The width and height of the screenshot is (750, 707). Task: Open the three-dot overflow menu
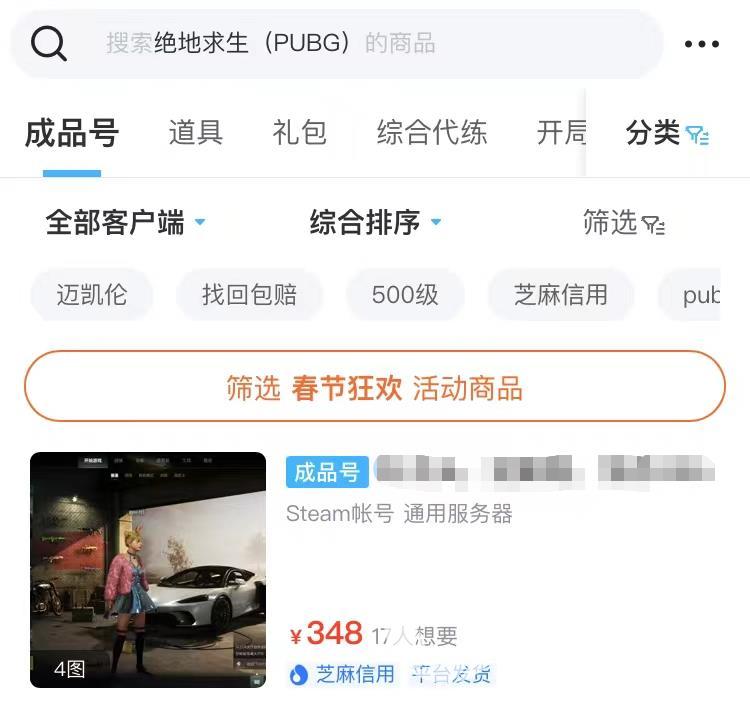(702, 44)
